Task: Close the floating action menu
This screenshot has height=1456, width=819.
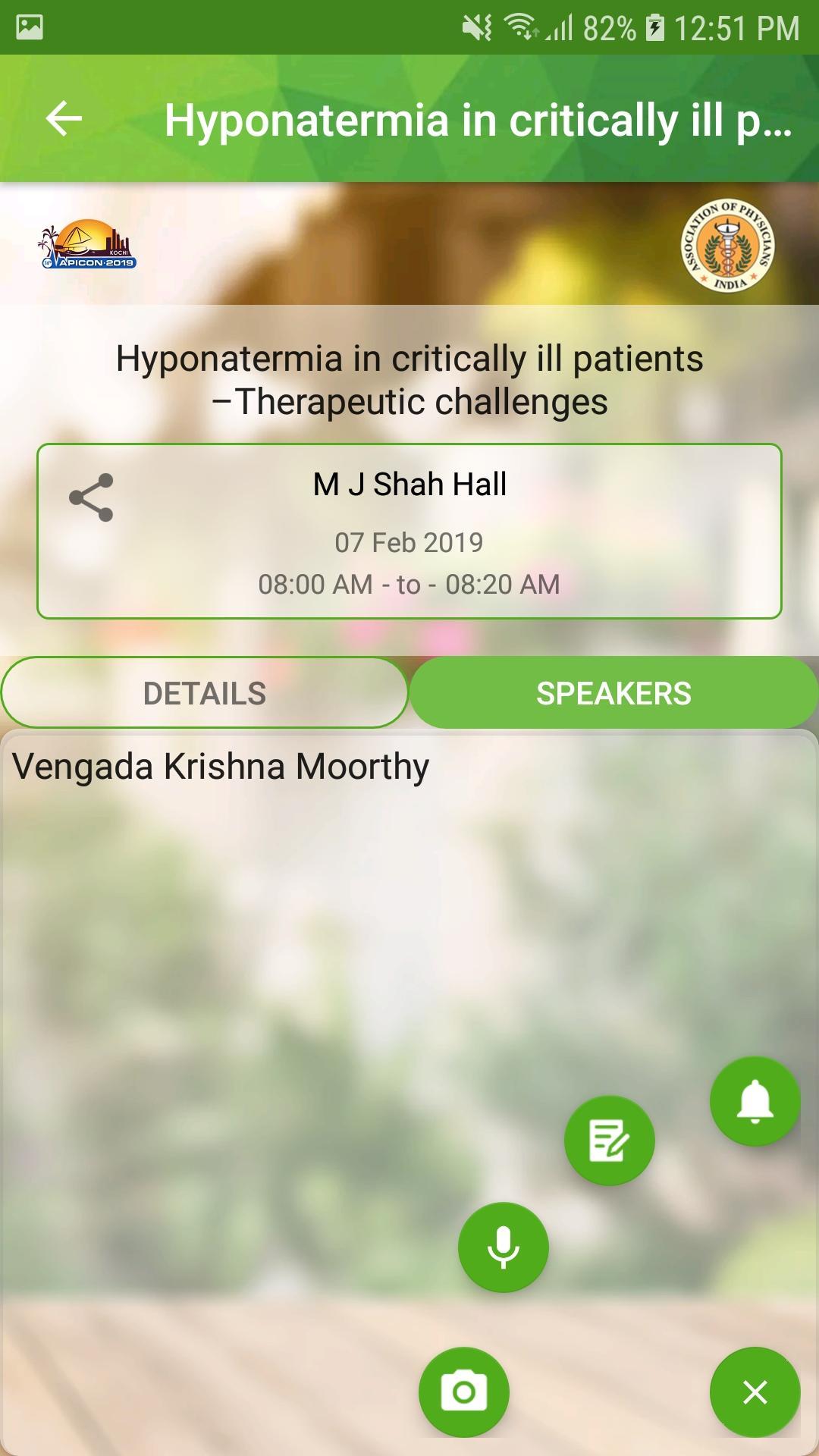Action: point(755,1392)
